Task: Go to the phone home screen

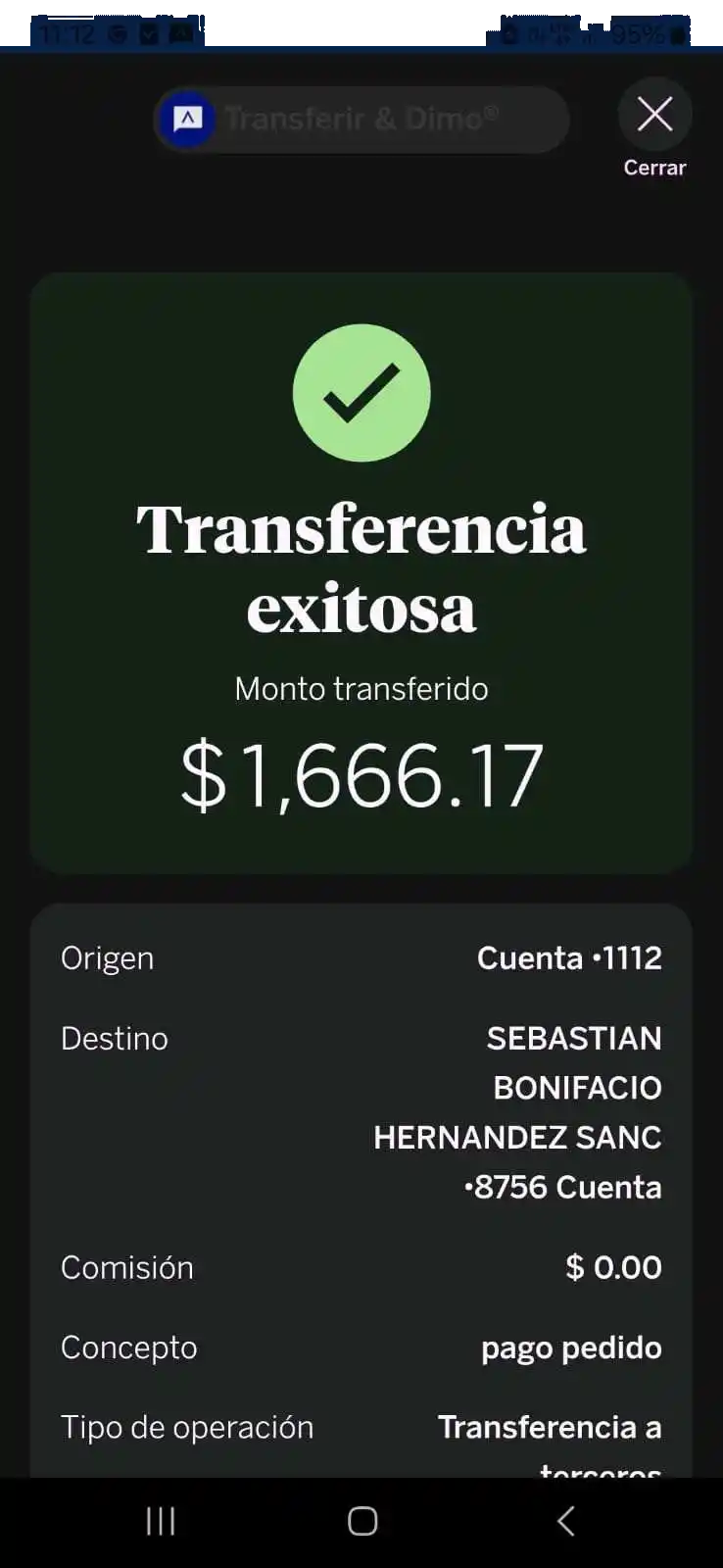Action: 362,1521
